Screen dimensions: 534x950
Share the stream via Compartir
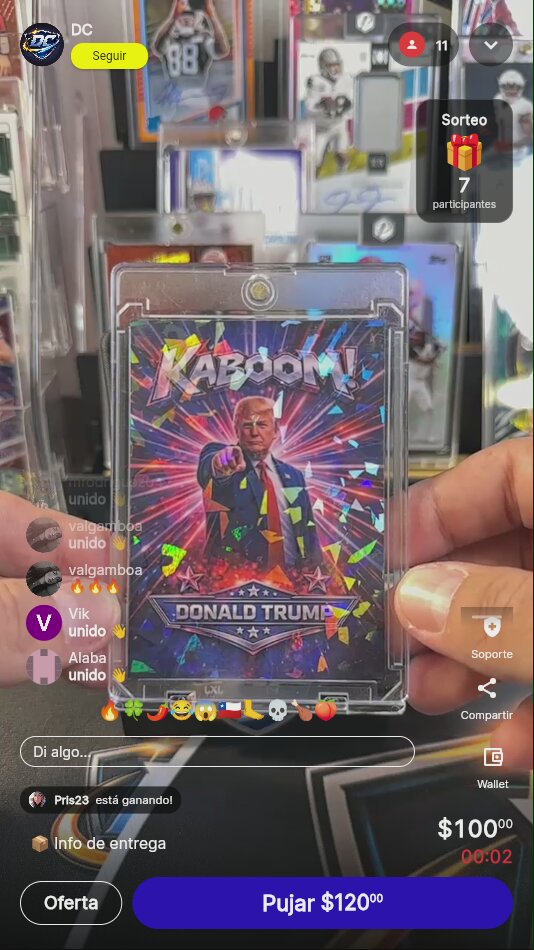[487, 699]
